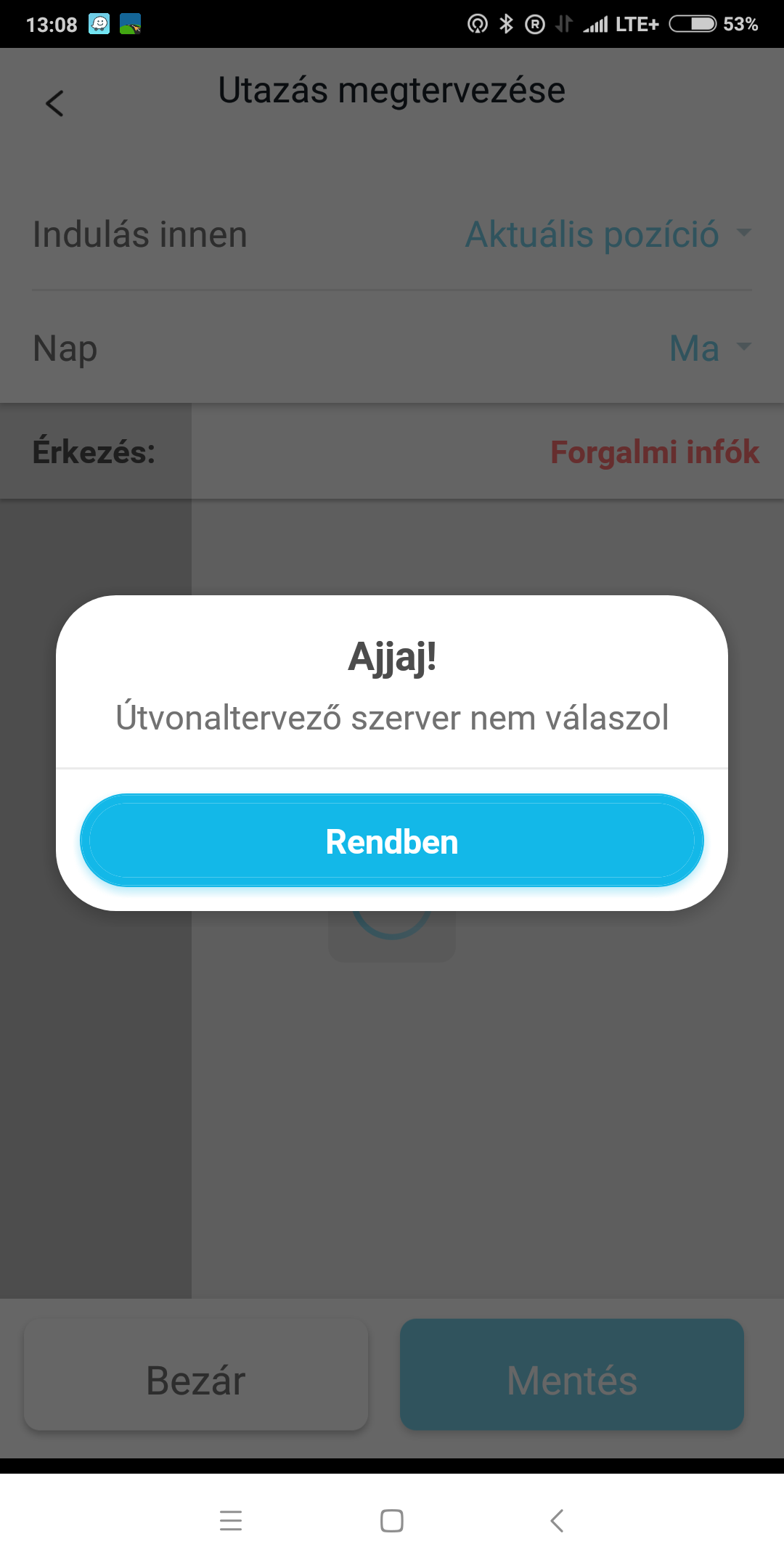Open the Aktuális pozíció dropdown
The width and height of the screenshot is (784, 1568).
tap(607, 234)
